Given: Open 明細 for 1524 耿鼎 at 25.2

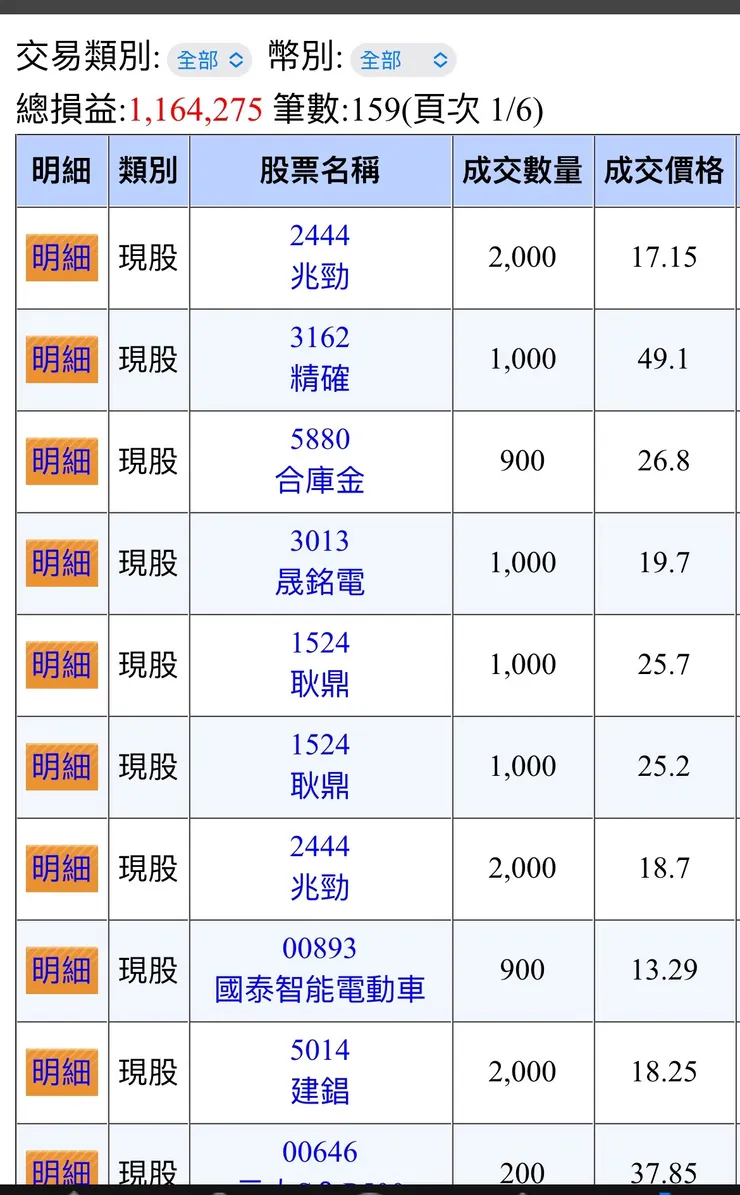Looking at the screenshot, I should (x=62, y=767).
